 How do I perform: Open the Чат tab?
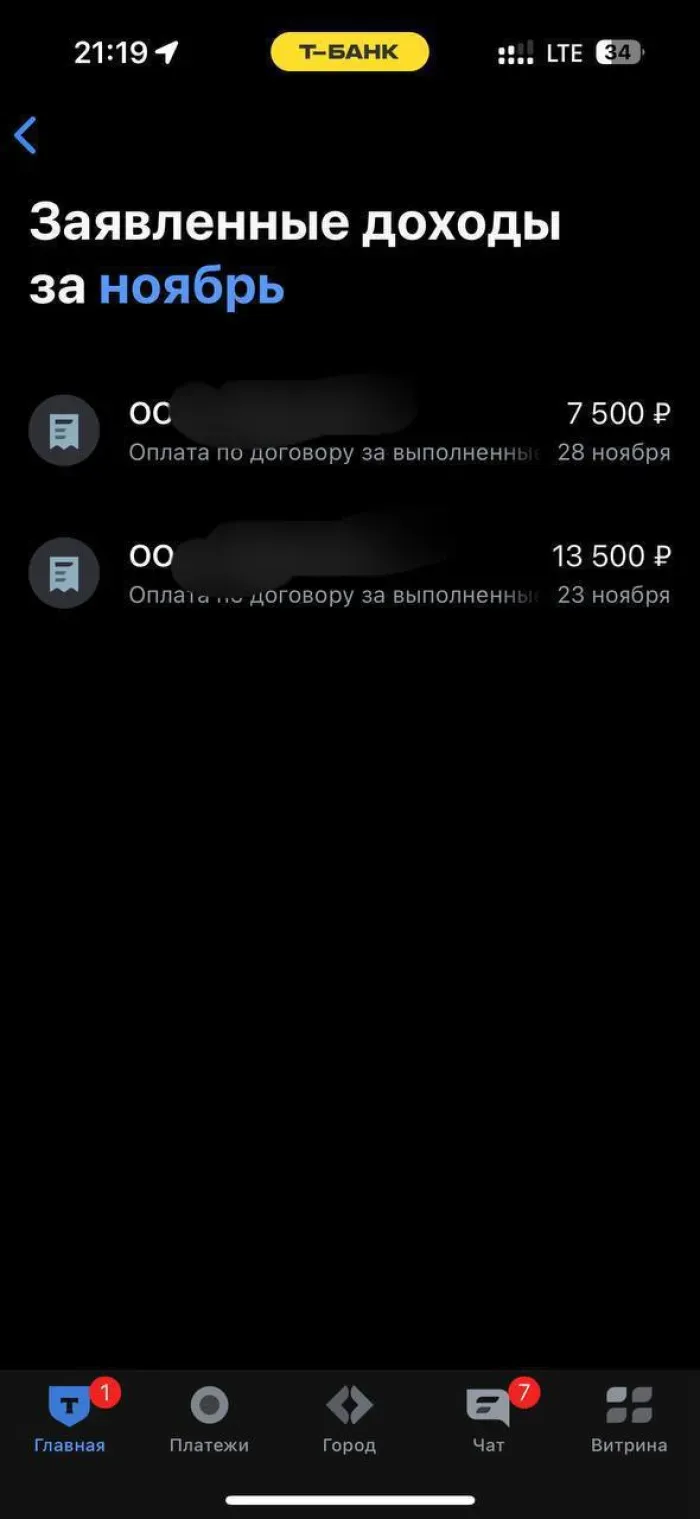click(x=489, y=1418)
